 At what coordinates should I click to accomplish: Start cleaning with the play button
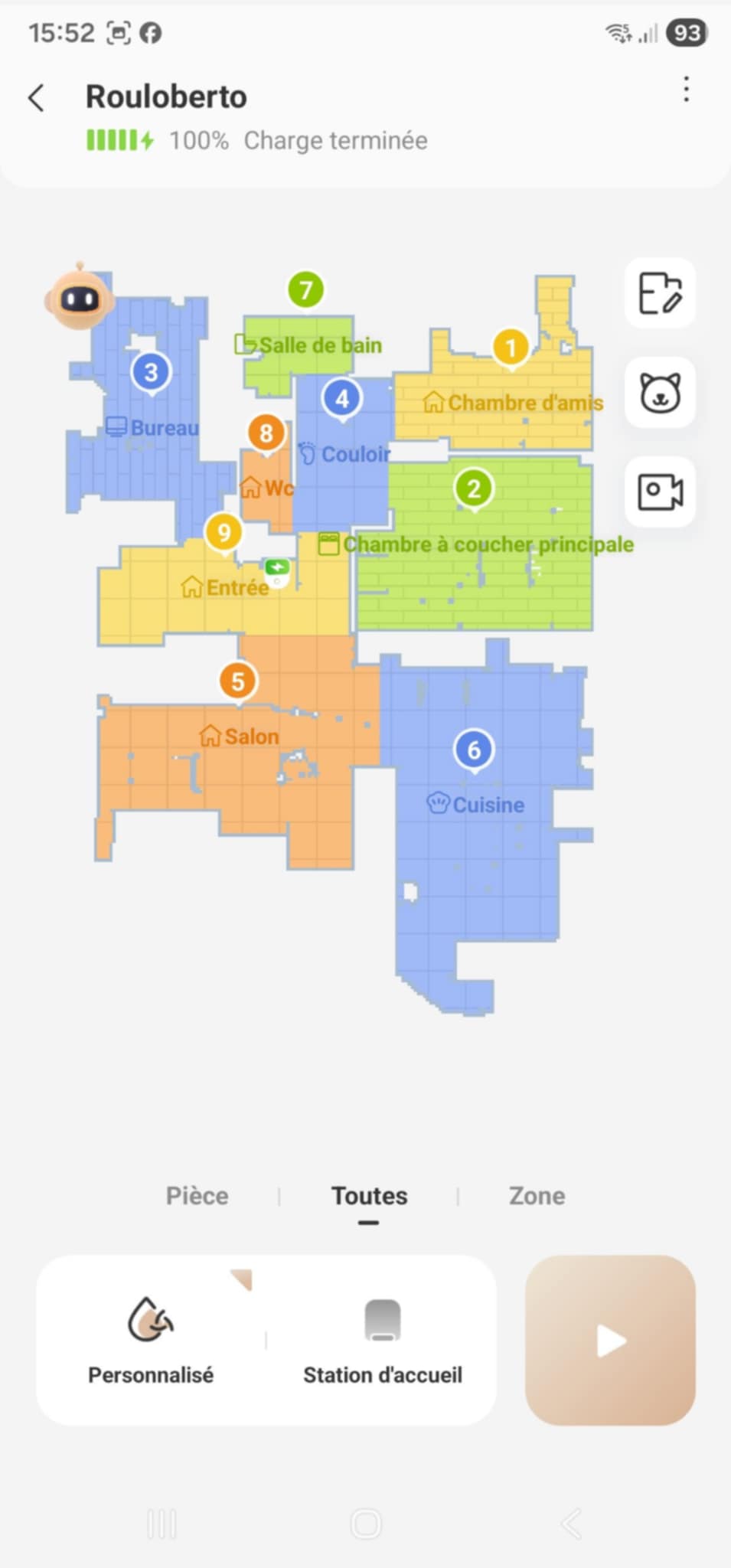pos(610,1340)
